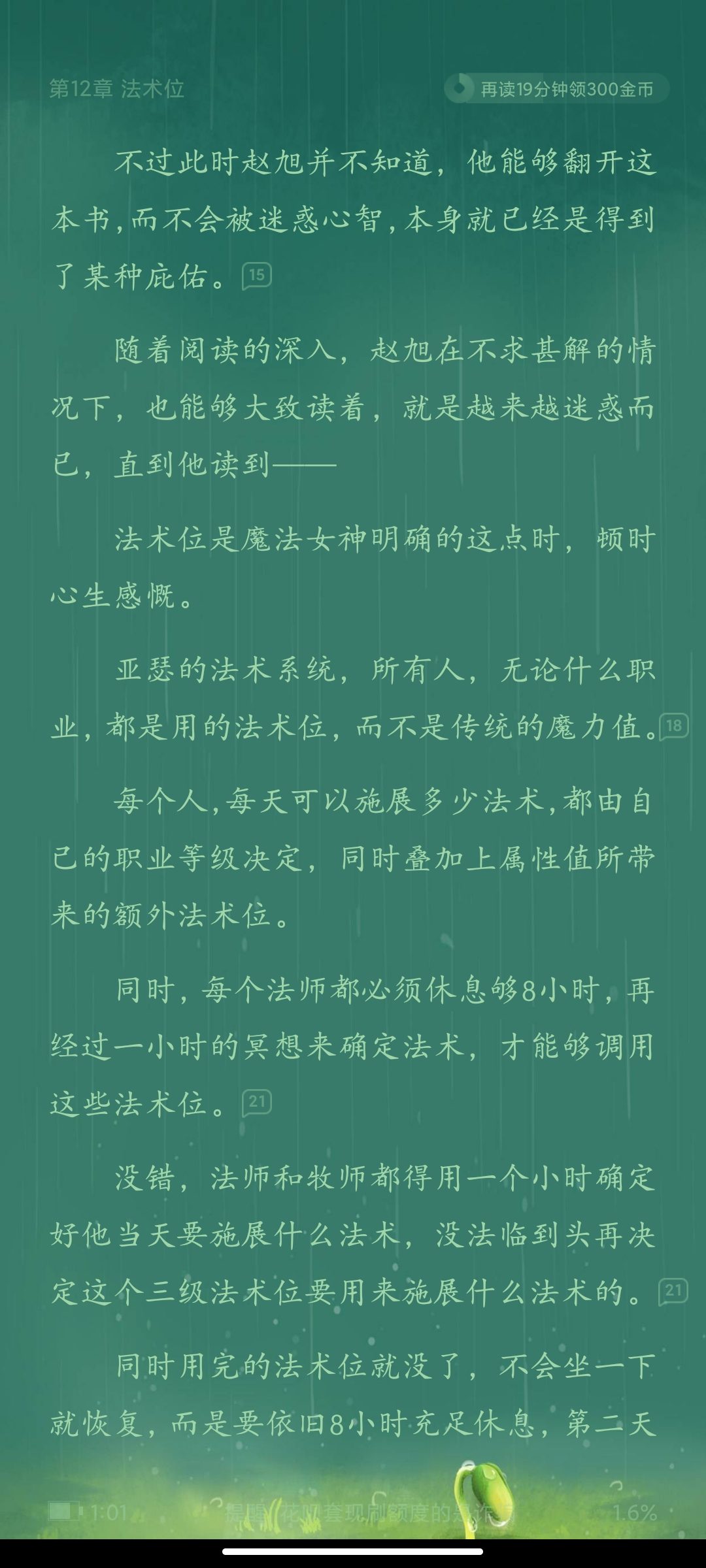Image resolution: width=706 pixels, height=1568 pixels.
Task: View the 21 comments bubble after 什么法术的
Action: (x=673, y=1291)
